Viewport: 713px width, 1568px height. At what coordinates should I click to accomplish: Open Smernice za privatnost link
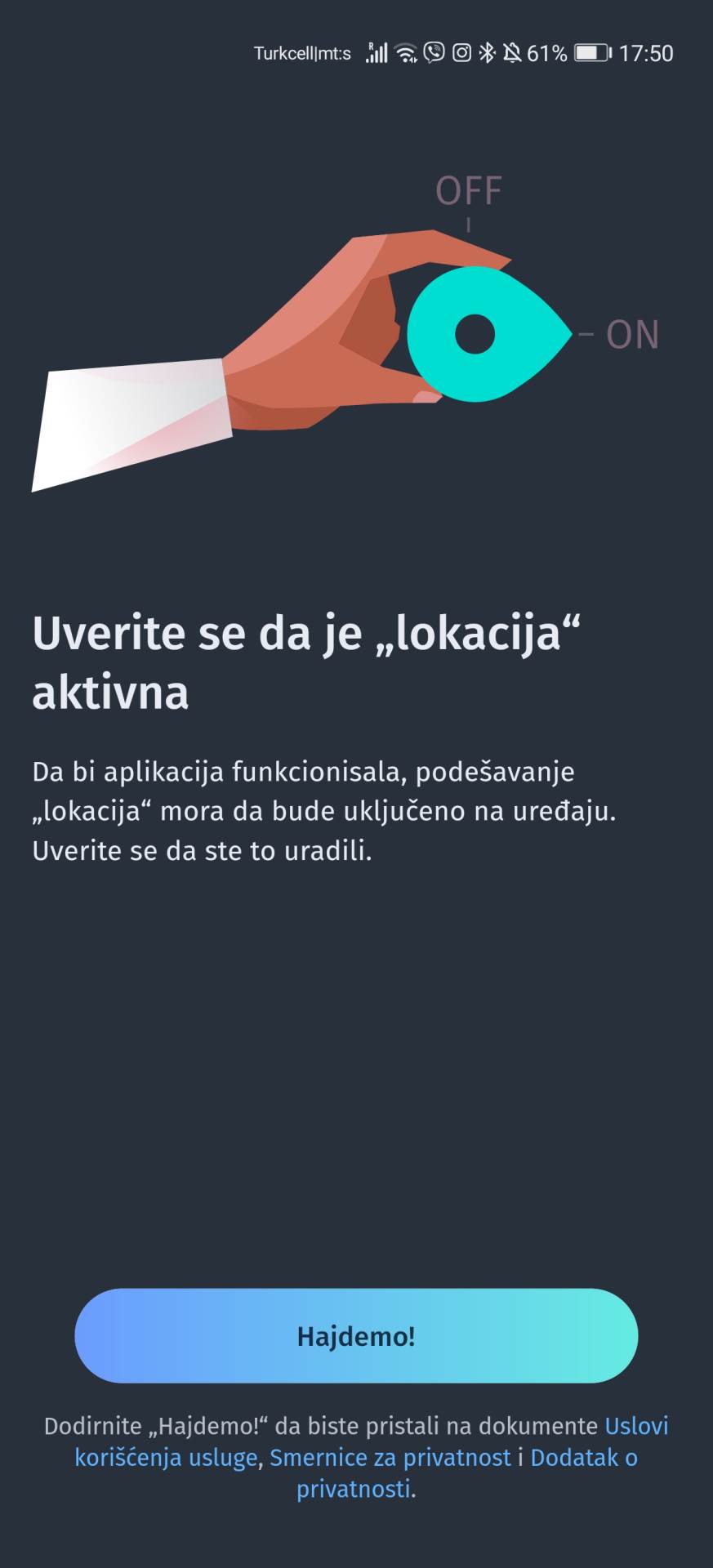point(390,1458)
